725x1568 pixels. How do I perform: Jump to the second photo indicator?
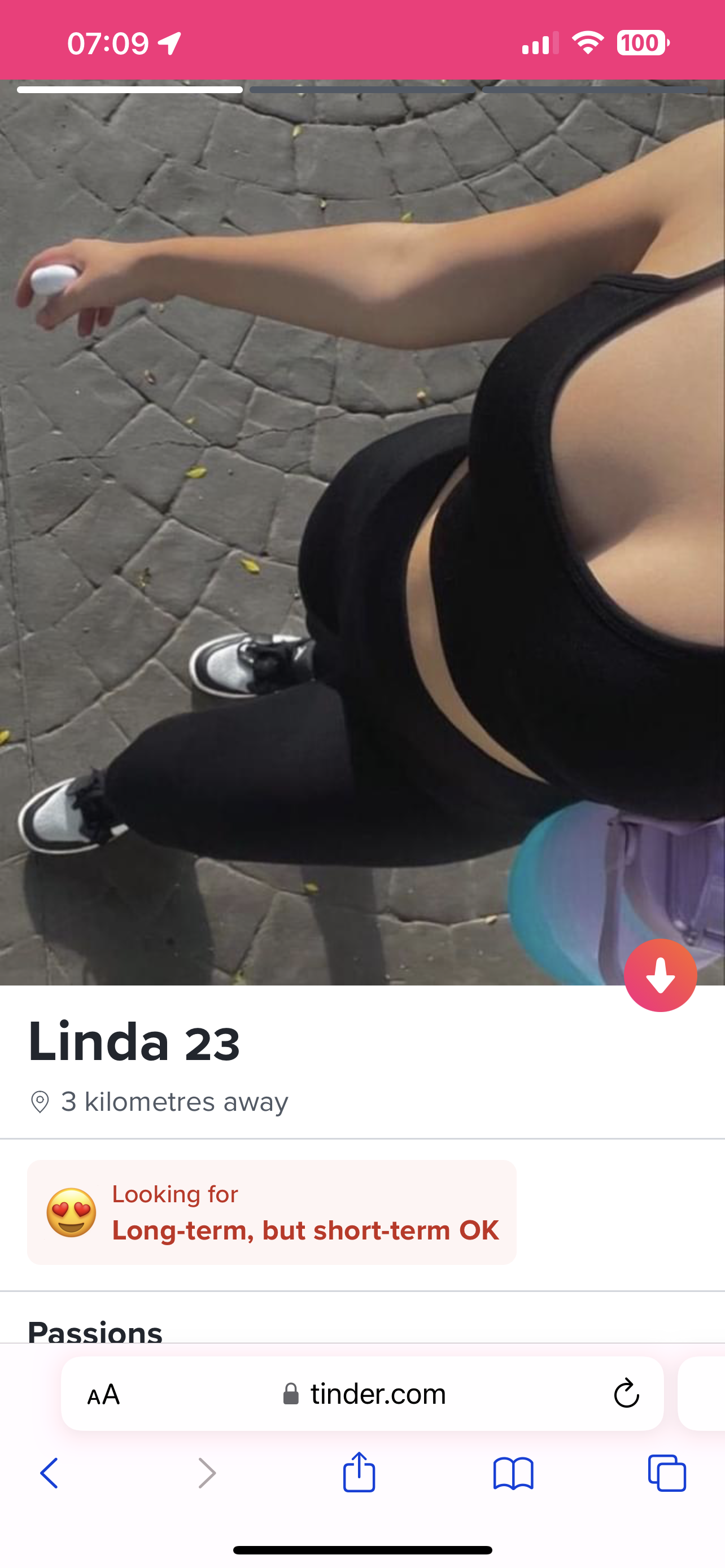click(x=362, y=90)
